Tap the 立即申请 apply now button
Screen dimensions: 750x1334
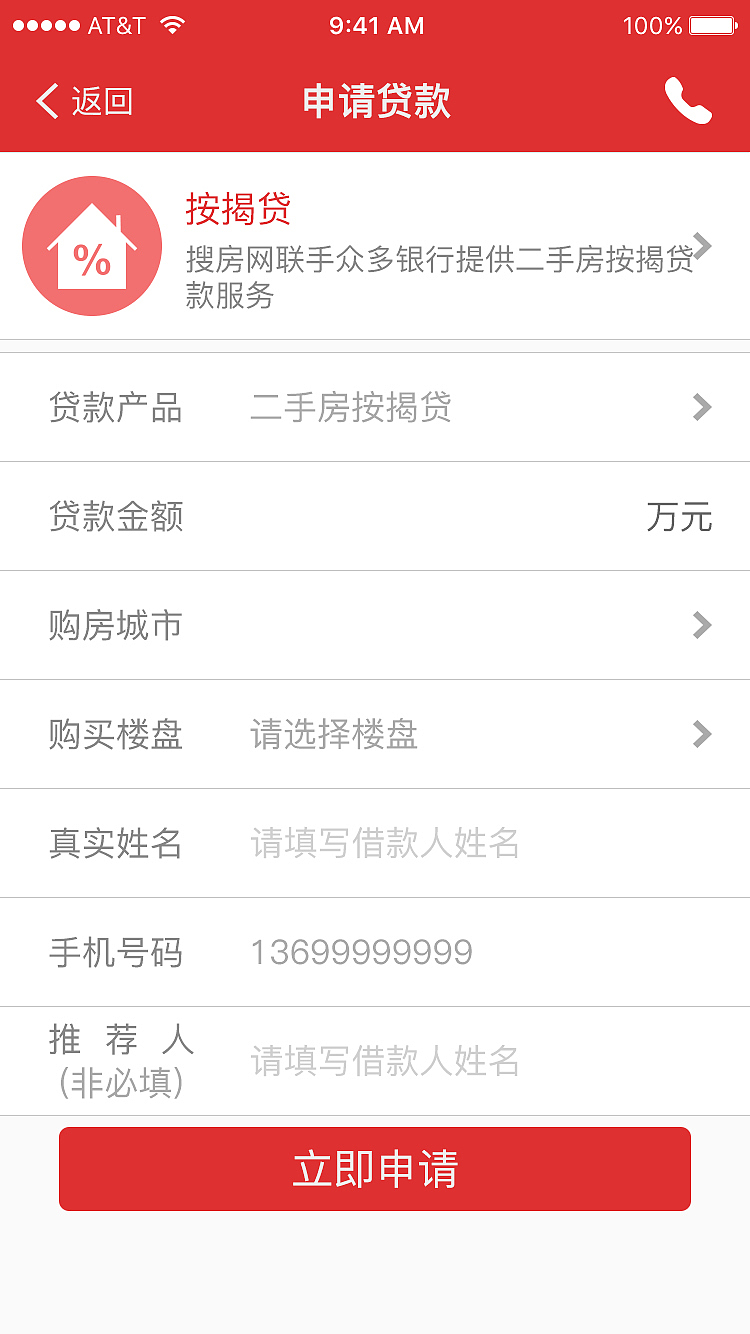[375, 1168]
